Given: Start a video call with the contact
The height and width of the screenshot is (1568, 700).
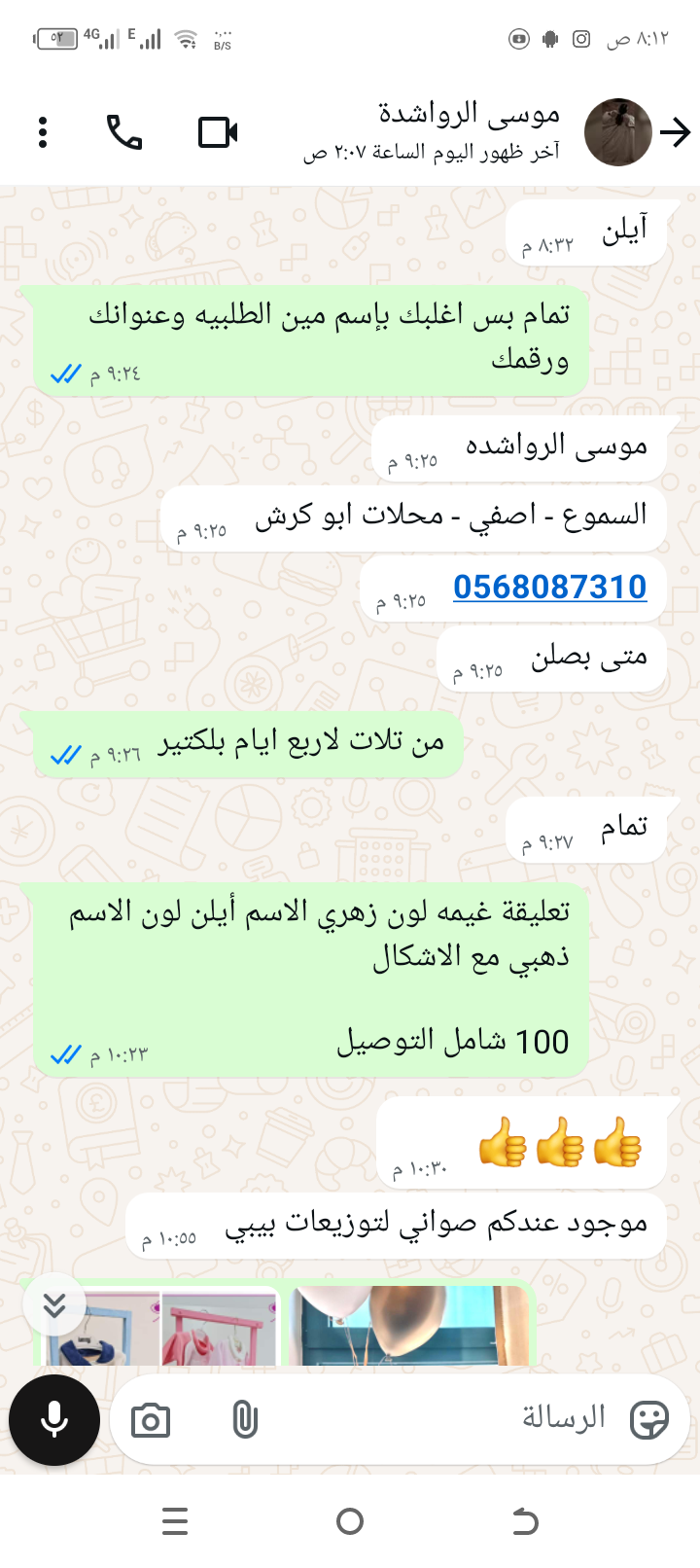Looking at the screenshot, I should (218, 132).
